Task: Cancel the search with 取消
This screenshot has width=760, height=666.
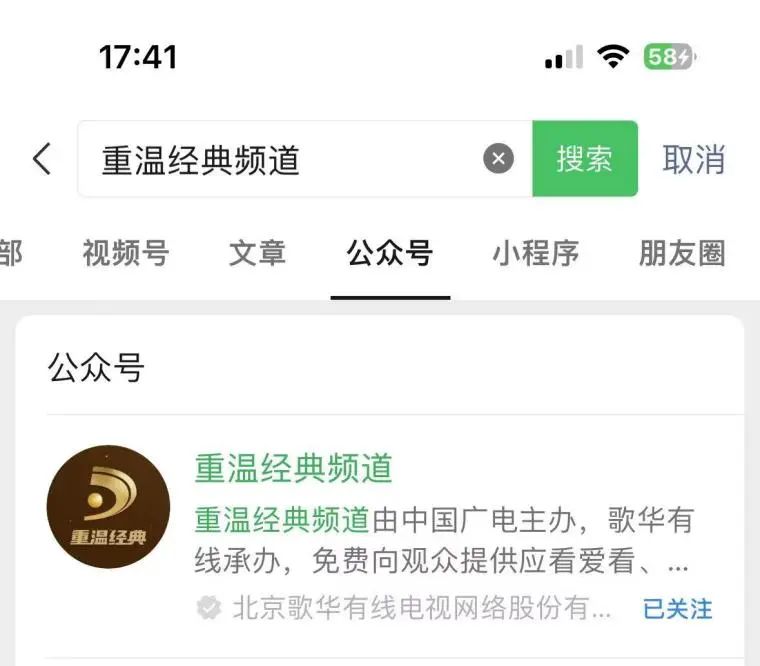Action: pos(693,159)
